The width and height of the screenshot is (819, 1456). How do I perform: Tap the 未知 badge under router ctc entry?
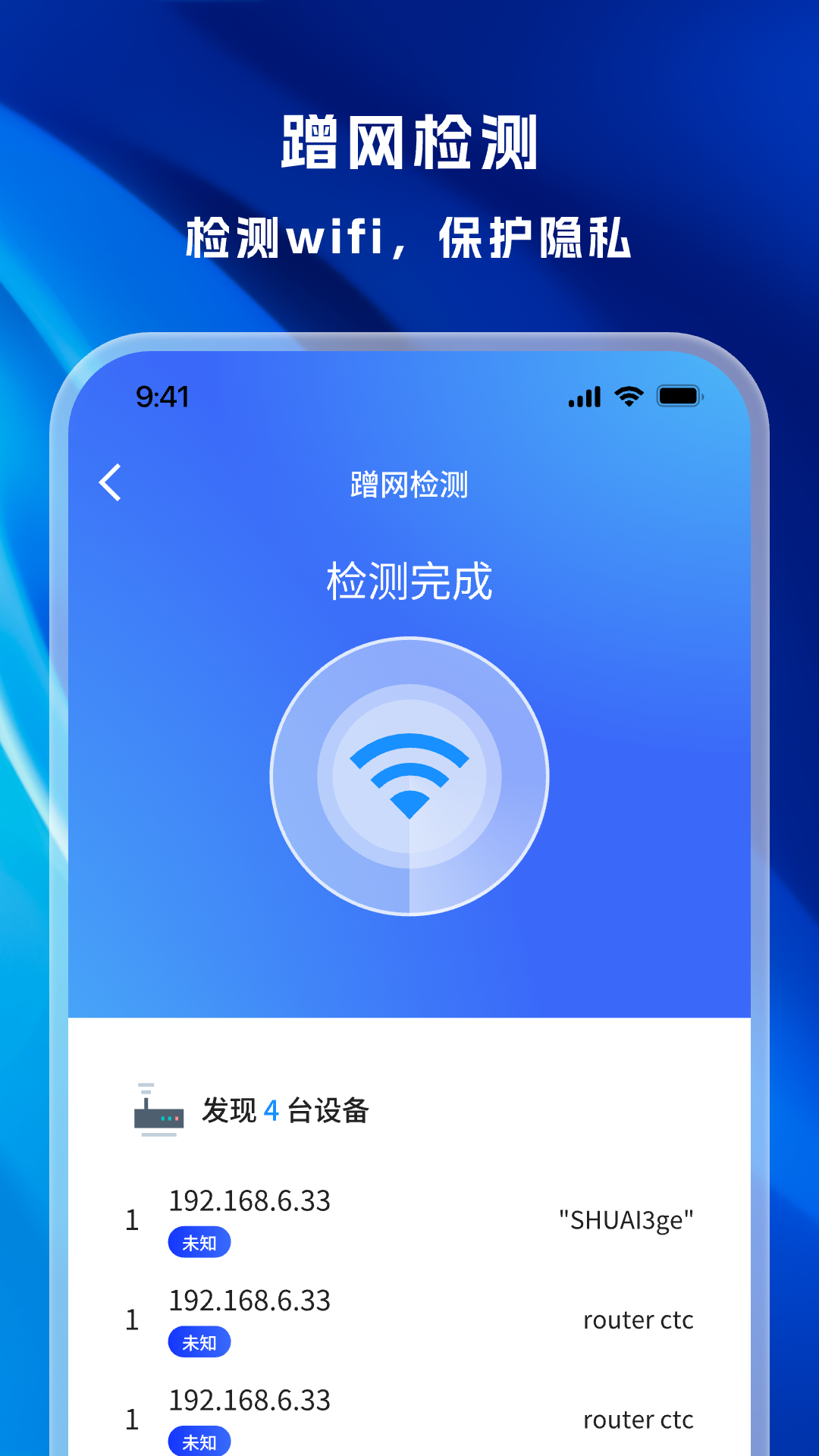(x=199, y=1342)
